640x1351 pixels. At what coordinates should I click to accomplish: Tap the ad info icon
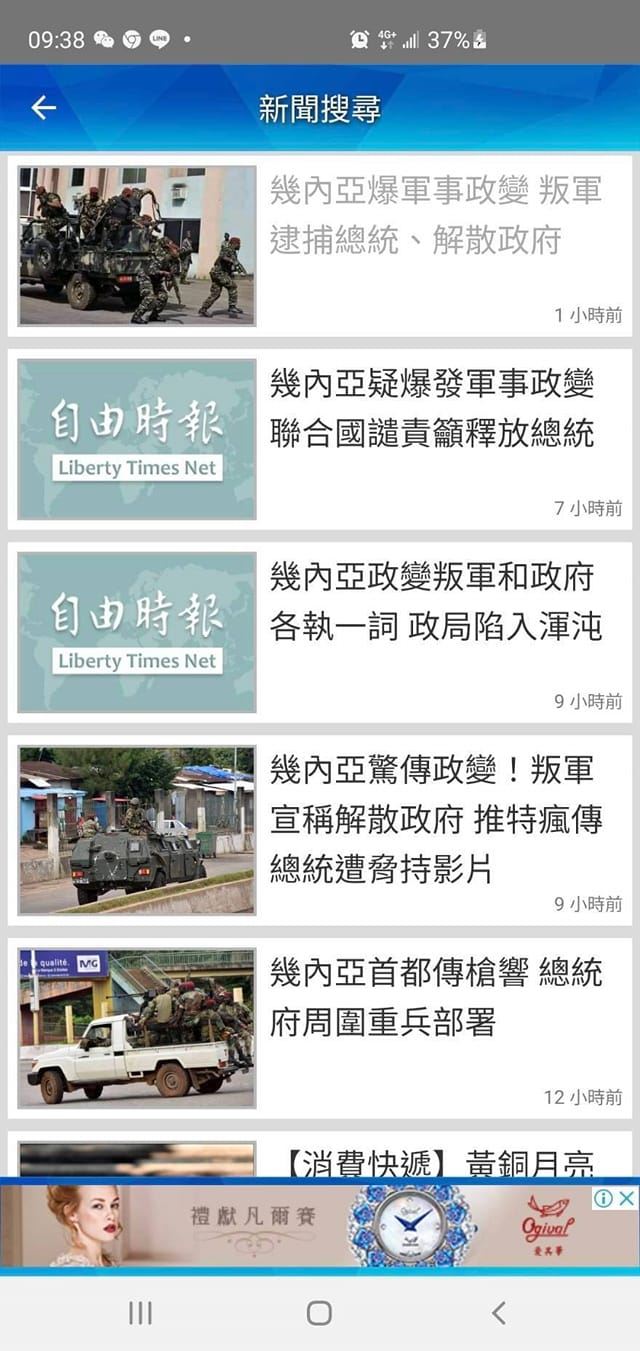604,1198
